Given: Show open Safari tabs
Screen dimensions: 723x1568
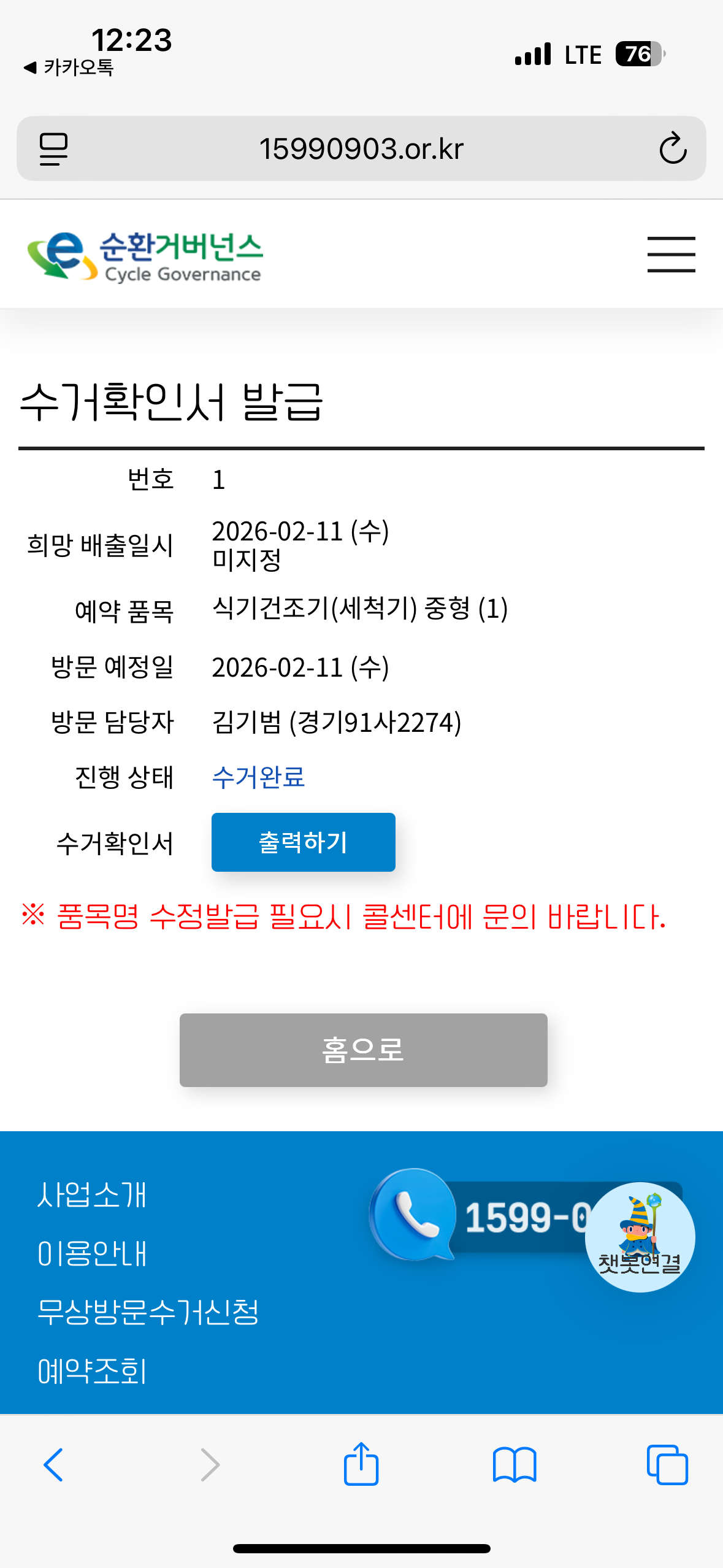Looking at the screenshot, I should coord(667,1465).
